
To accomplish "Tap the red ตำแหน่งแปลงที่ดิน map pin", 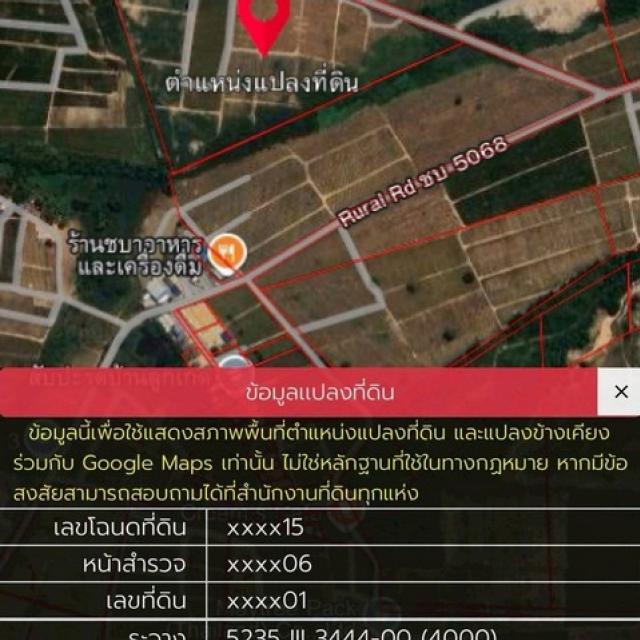I will 267,22.
